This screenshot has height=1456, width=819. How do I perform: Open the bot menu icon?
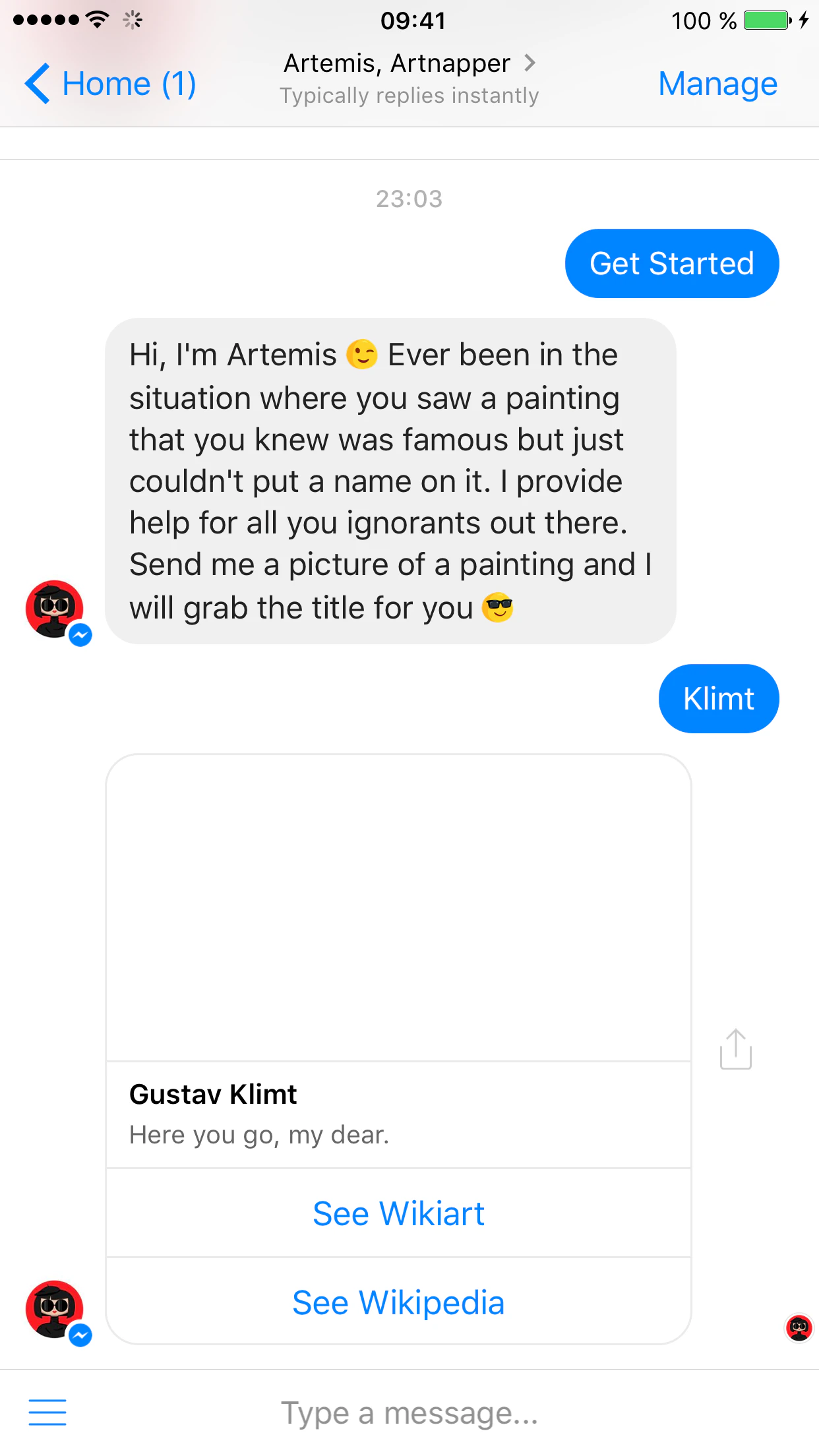click(x=47, y=1412)
